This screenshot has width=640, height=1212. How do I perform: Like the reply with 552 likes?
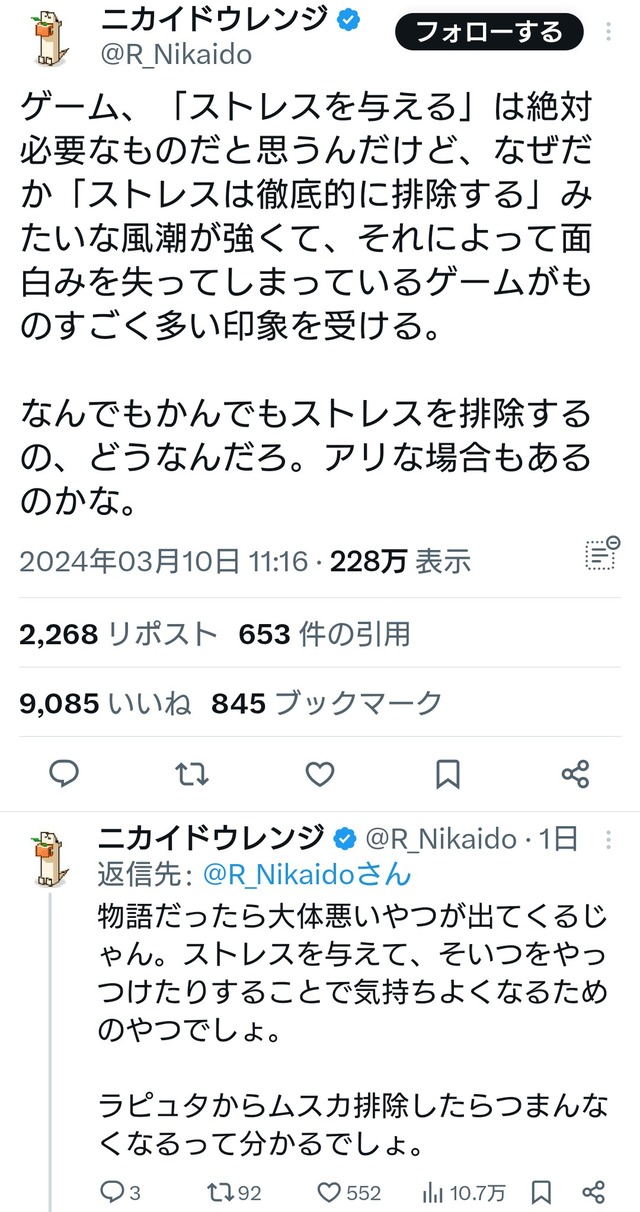[x=348, y=1192]
